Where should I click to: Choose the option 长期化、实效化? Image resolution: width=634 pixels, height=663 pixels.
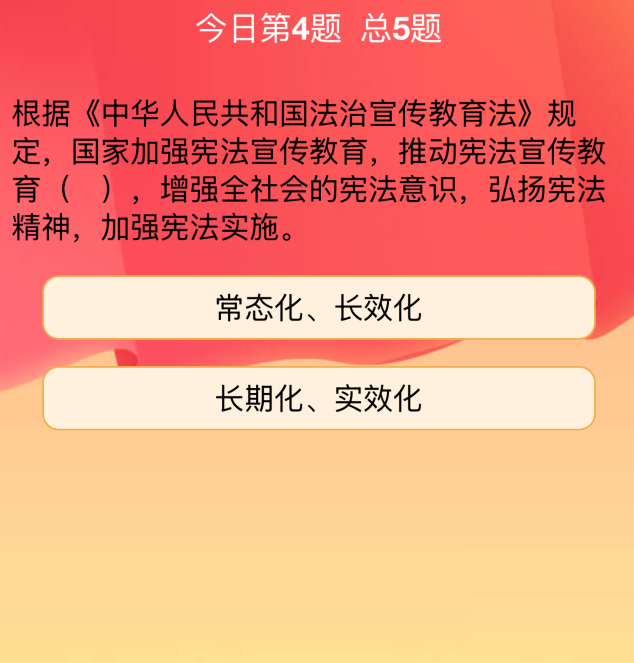pos(318,399)
